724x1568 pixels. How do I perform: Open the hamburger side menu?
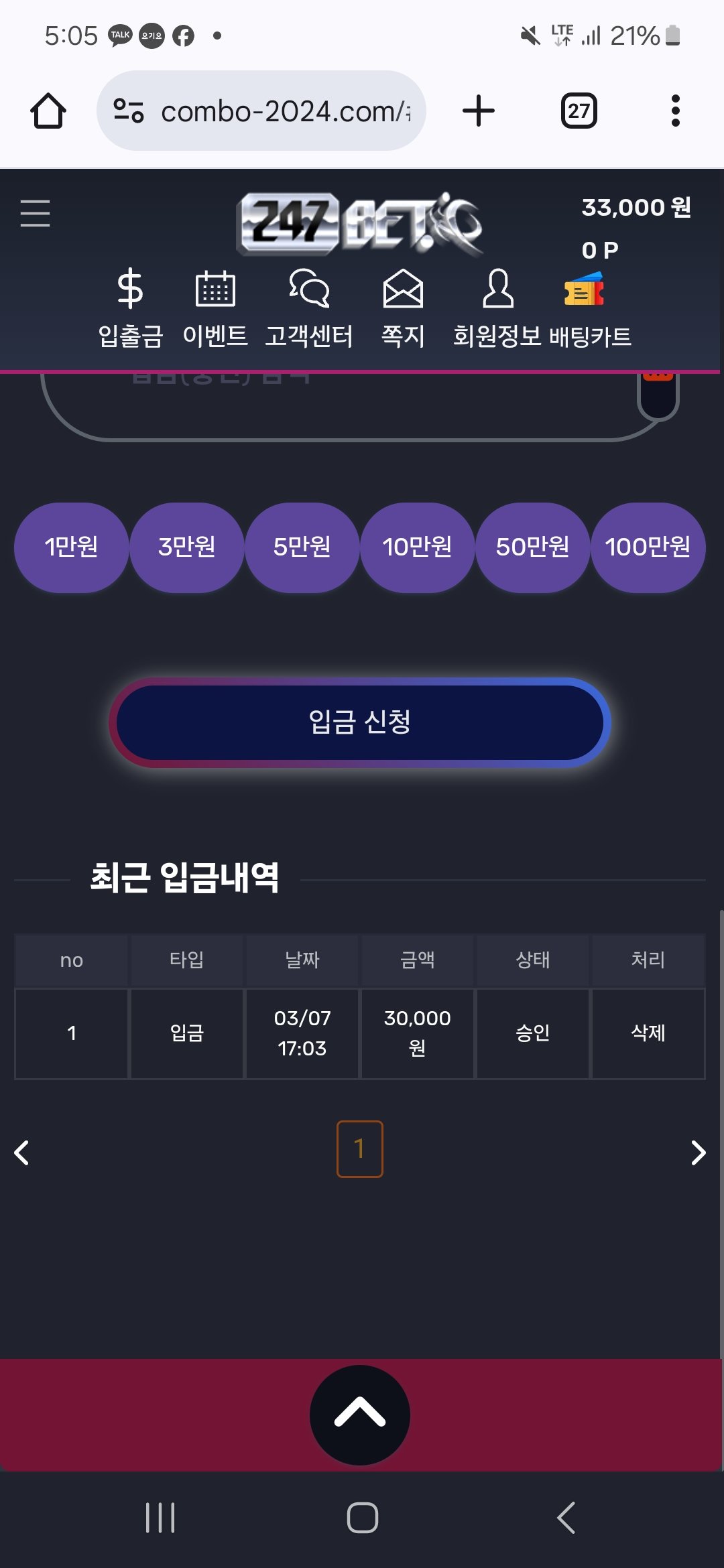click(x=35, y=213)
